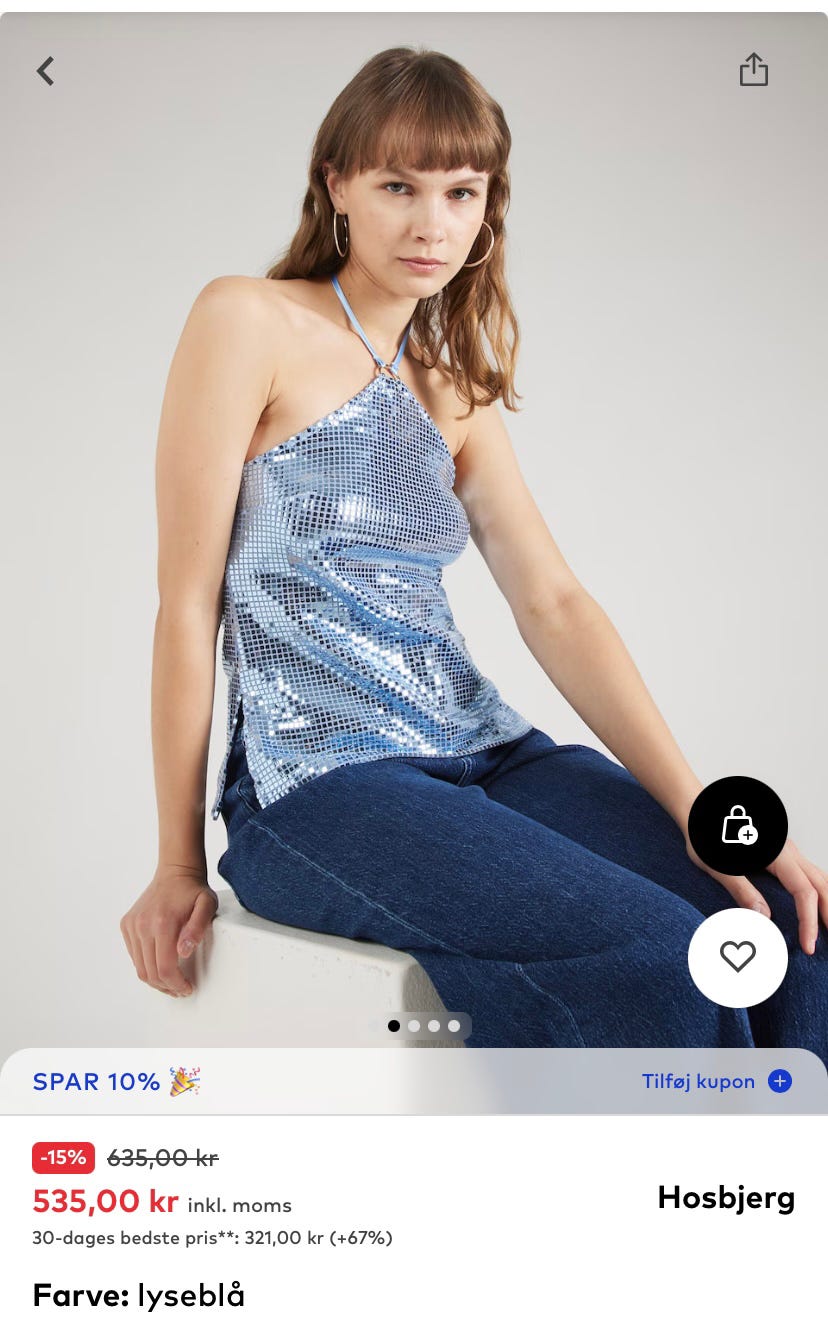Open the product photo full screen
Image resolution: width=828 pixels, height=1327 pixels.
point(414,530)
